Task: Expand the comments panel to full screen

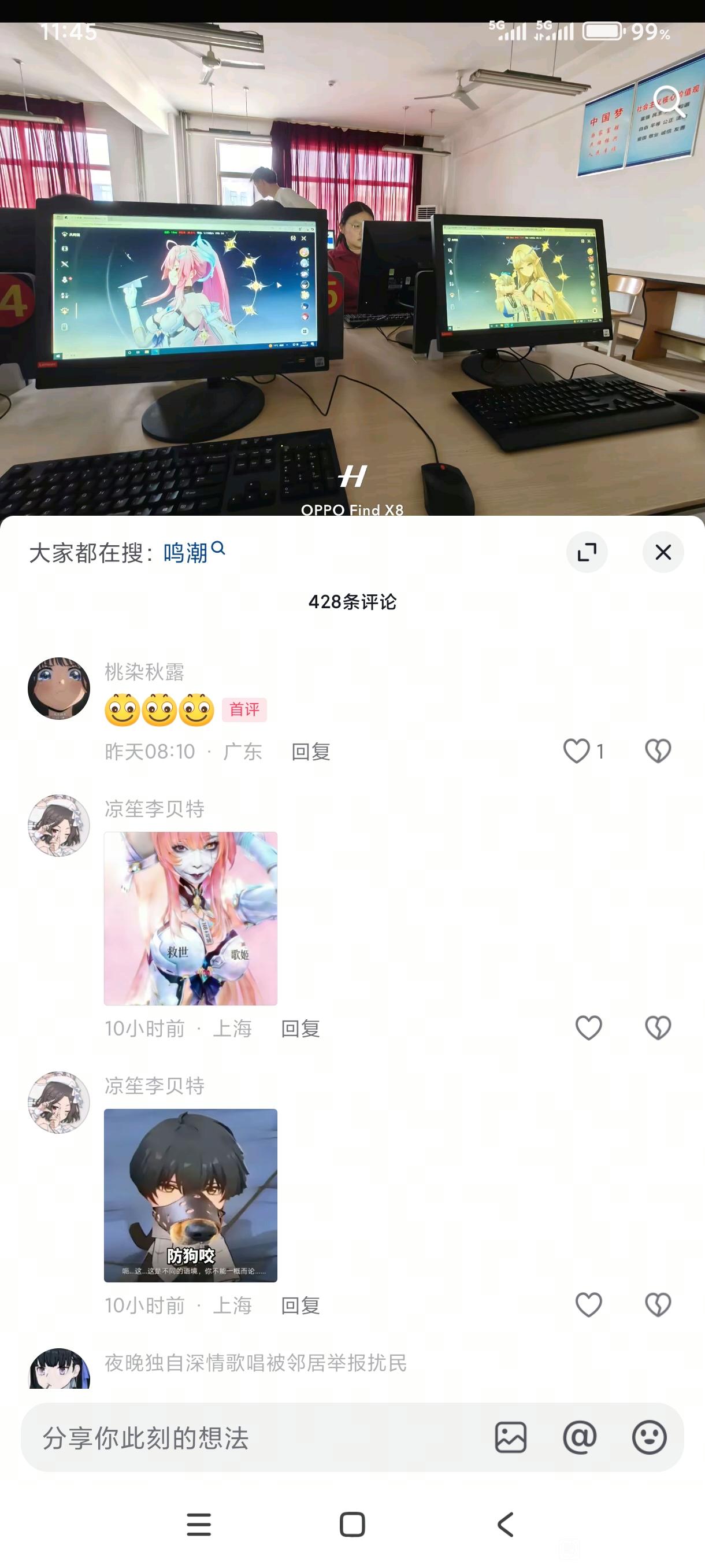Action: [587, 552]
